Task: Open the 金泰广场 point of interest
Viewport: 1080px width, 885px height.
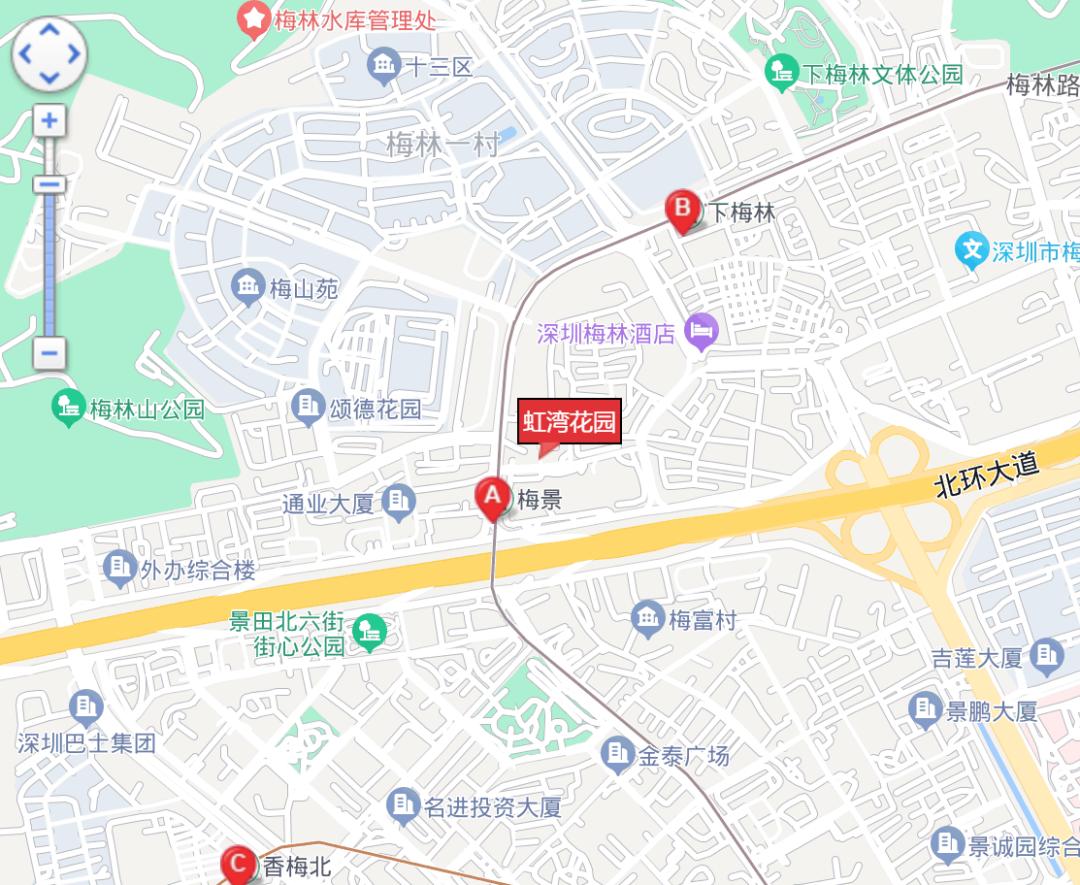Action: (x=618, y=755)
